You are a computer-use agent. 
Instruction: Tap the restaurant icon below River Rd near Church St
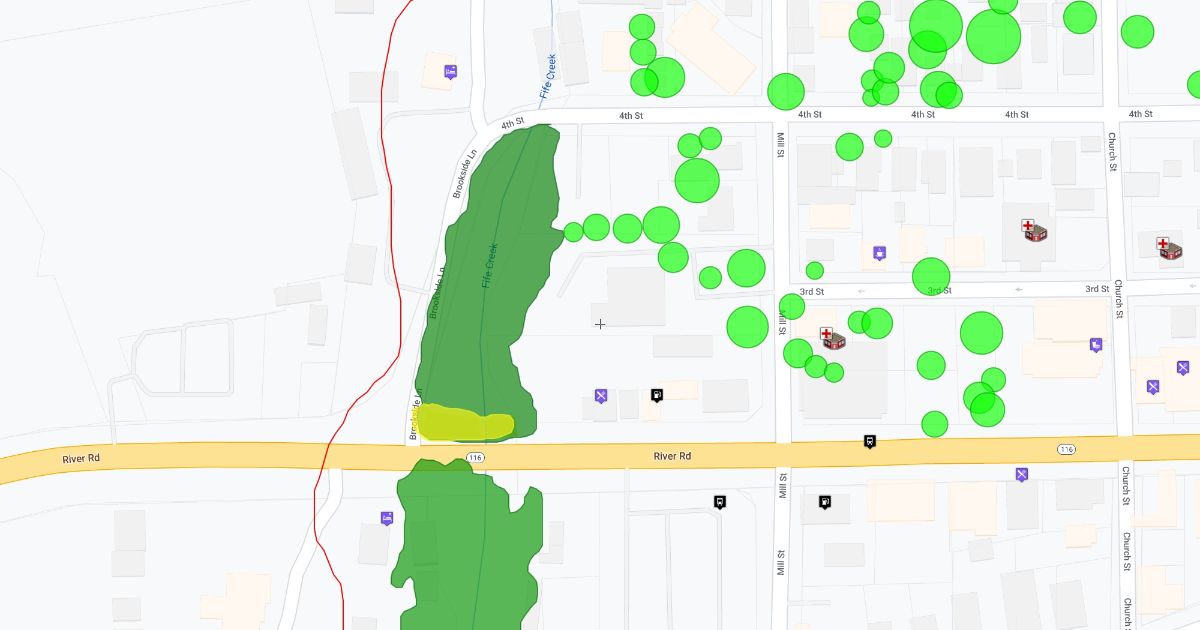click(1021, 474)
